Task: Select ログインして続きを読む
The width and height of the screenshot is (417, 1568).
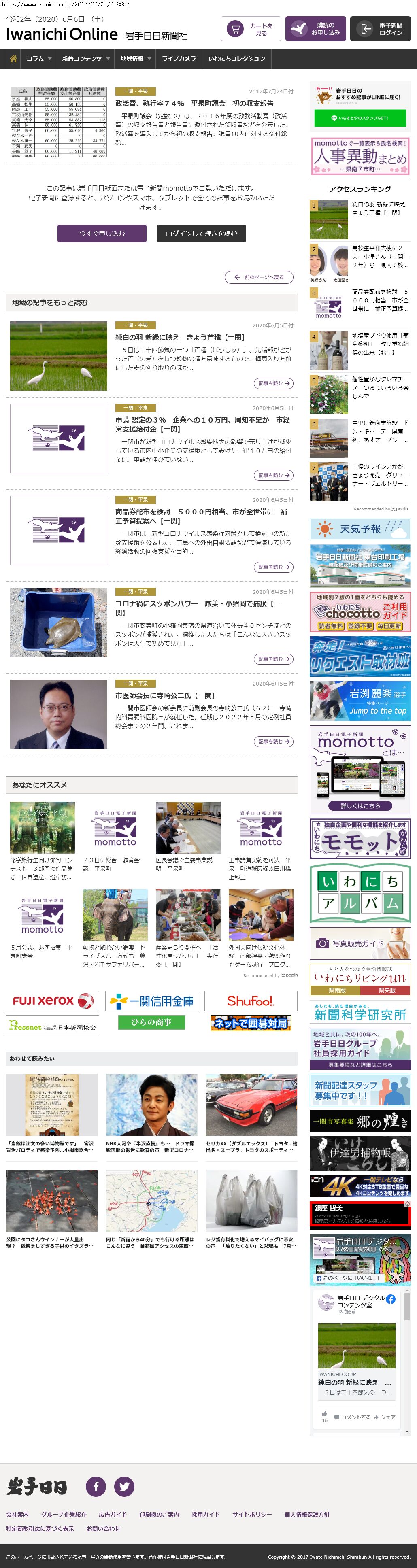Action: [x=201, y=234]
